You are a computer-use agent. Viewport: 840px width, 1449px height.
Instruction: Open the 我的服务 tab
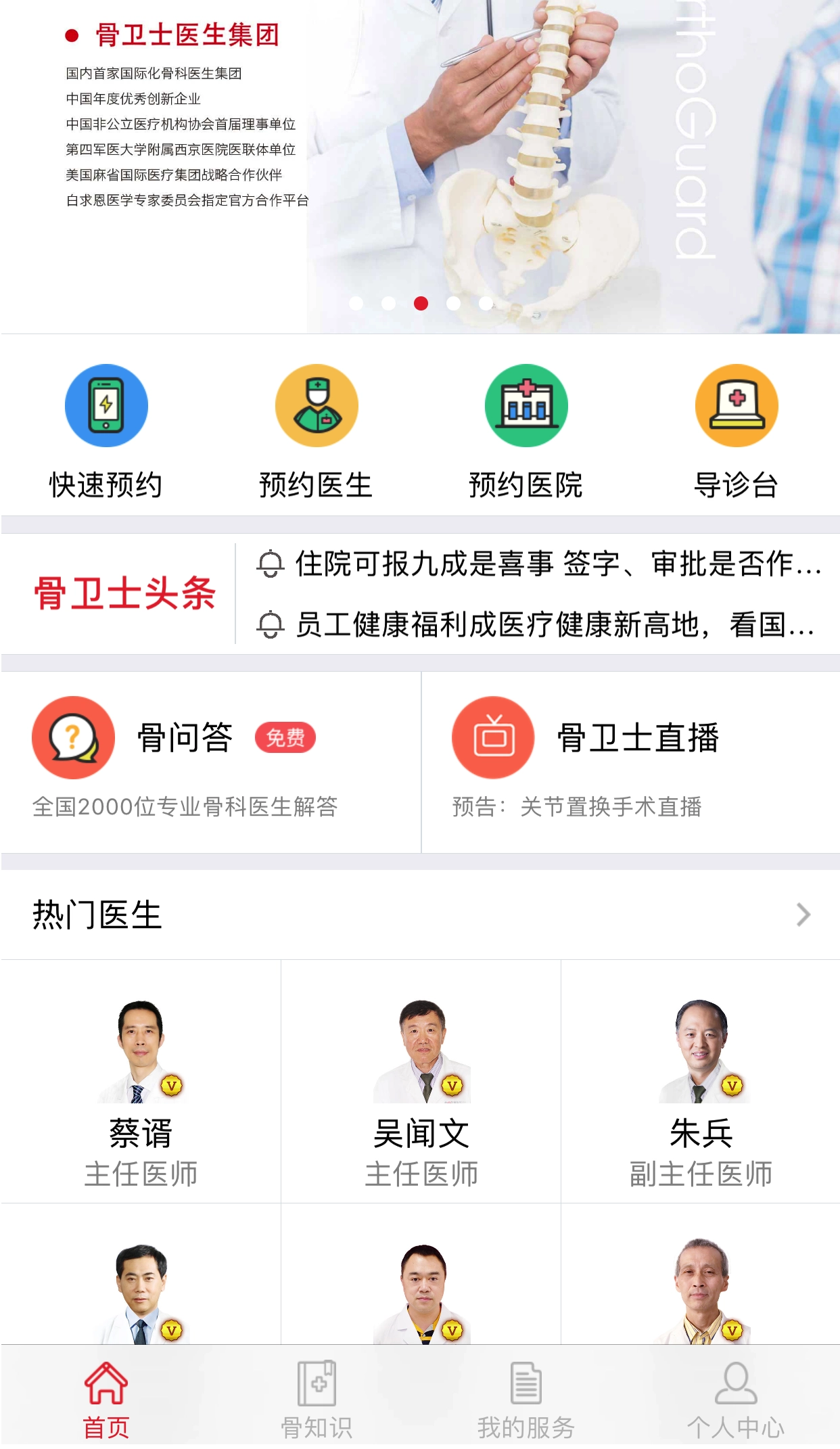(x=525, y=1396)
